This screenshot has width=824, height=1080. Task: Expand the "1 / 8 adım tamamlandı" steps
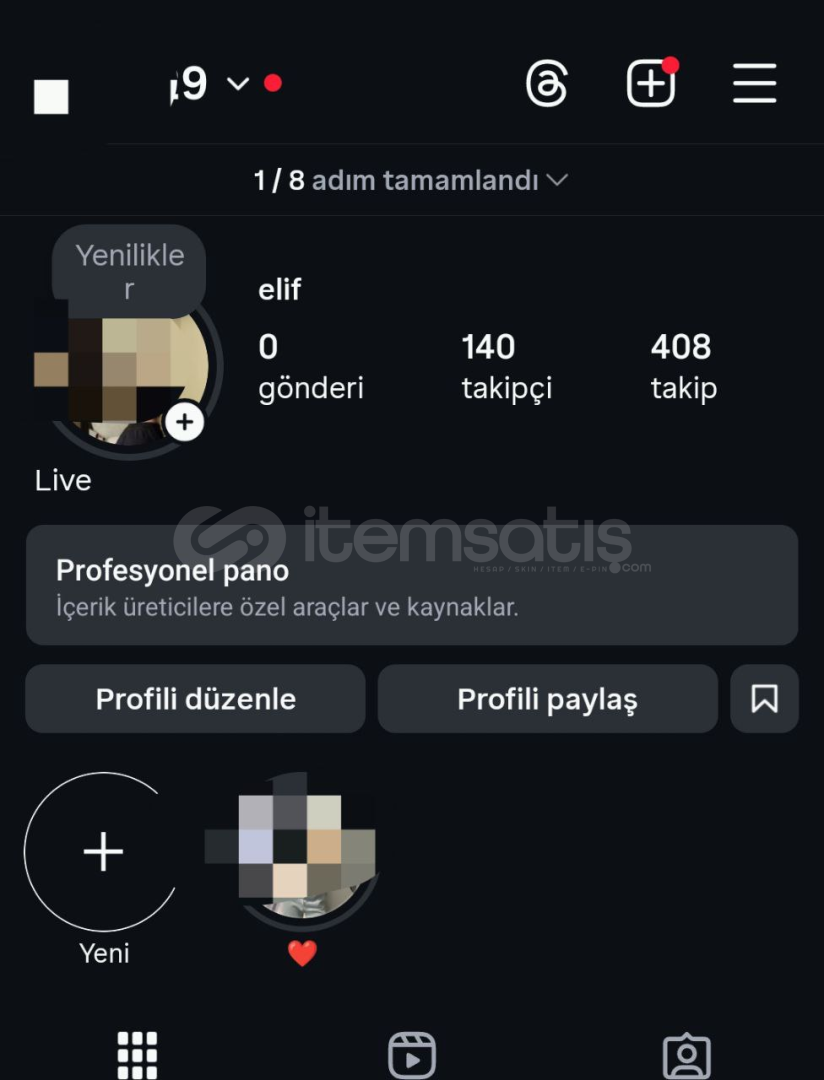tap(411, 181)
